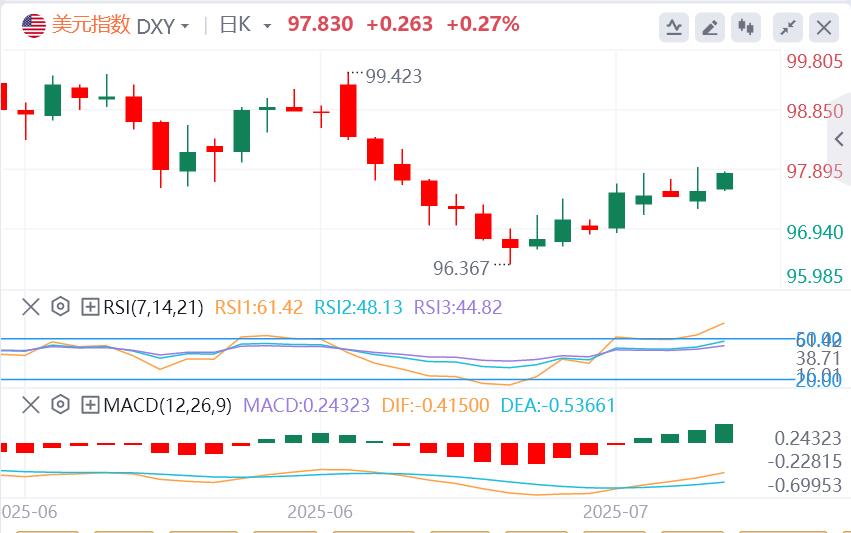Remove the RSI indicator
This screenshot has height=533, width=851.
pyautogui.click(x=31, y=307)
